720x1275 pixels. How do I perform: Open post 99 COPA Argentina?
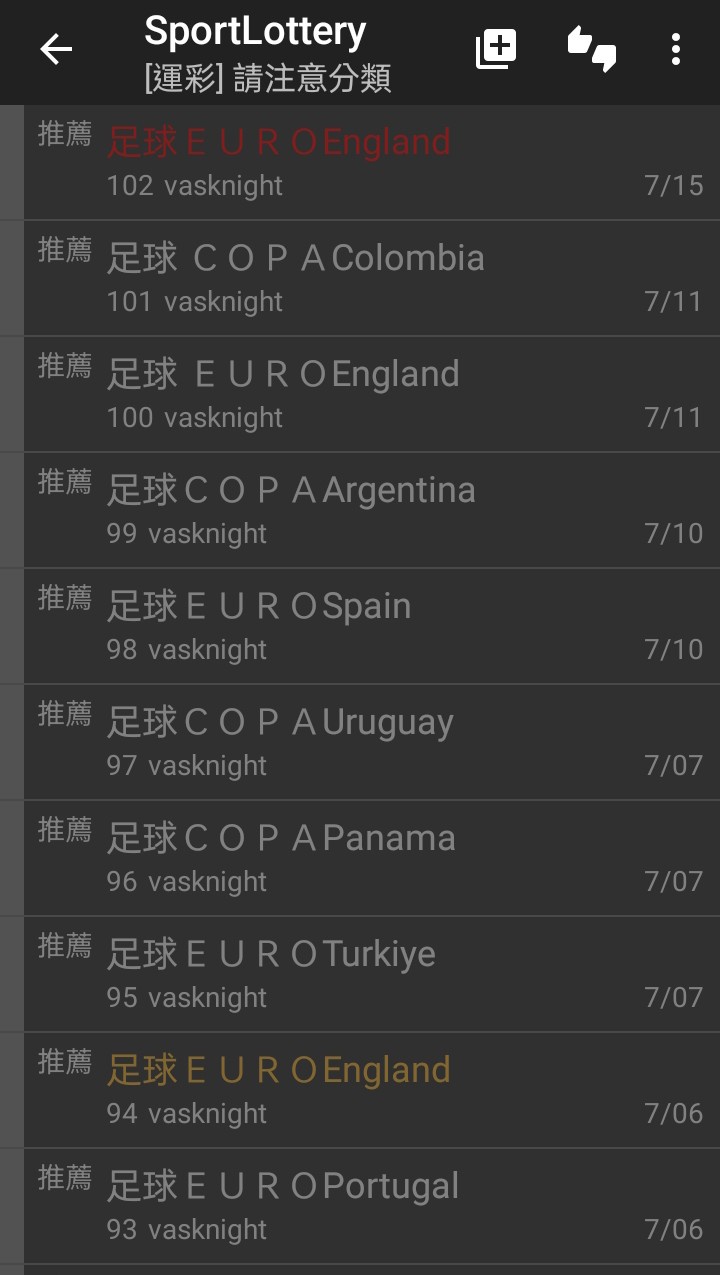point(370,510)
